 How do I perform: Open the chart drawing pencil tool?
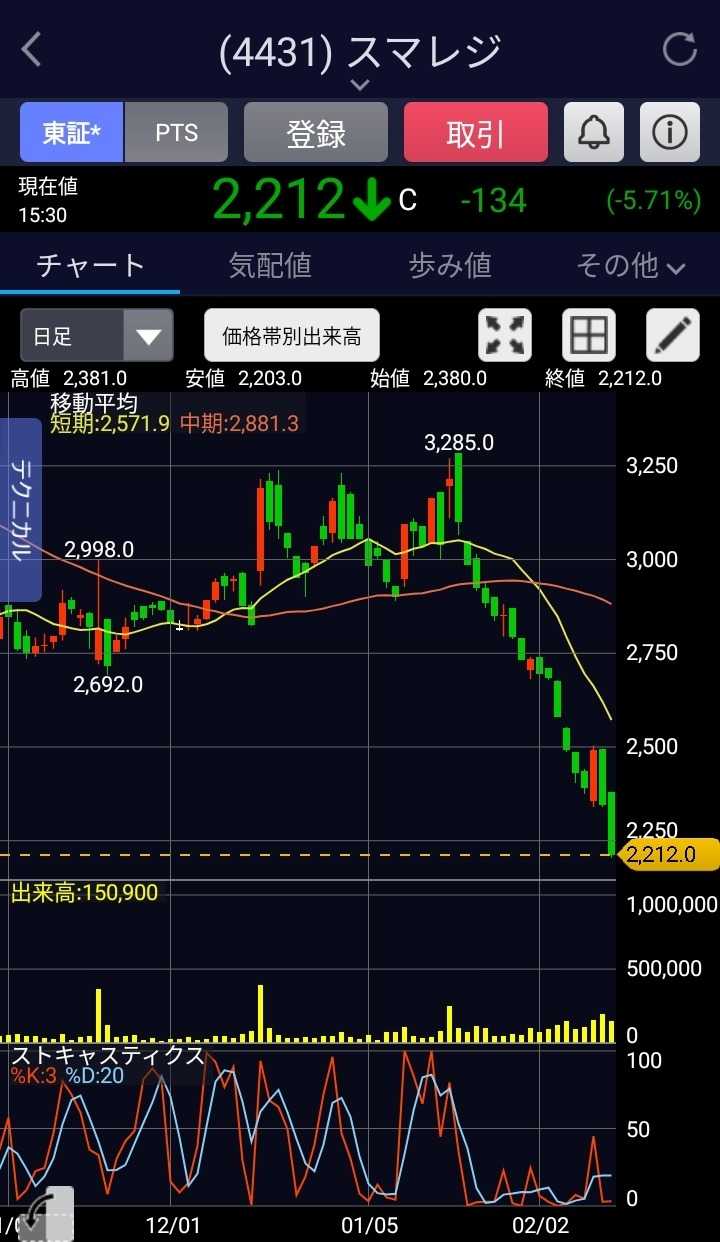(x=672, y=335)
